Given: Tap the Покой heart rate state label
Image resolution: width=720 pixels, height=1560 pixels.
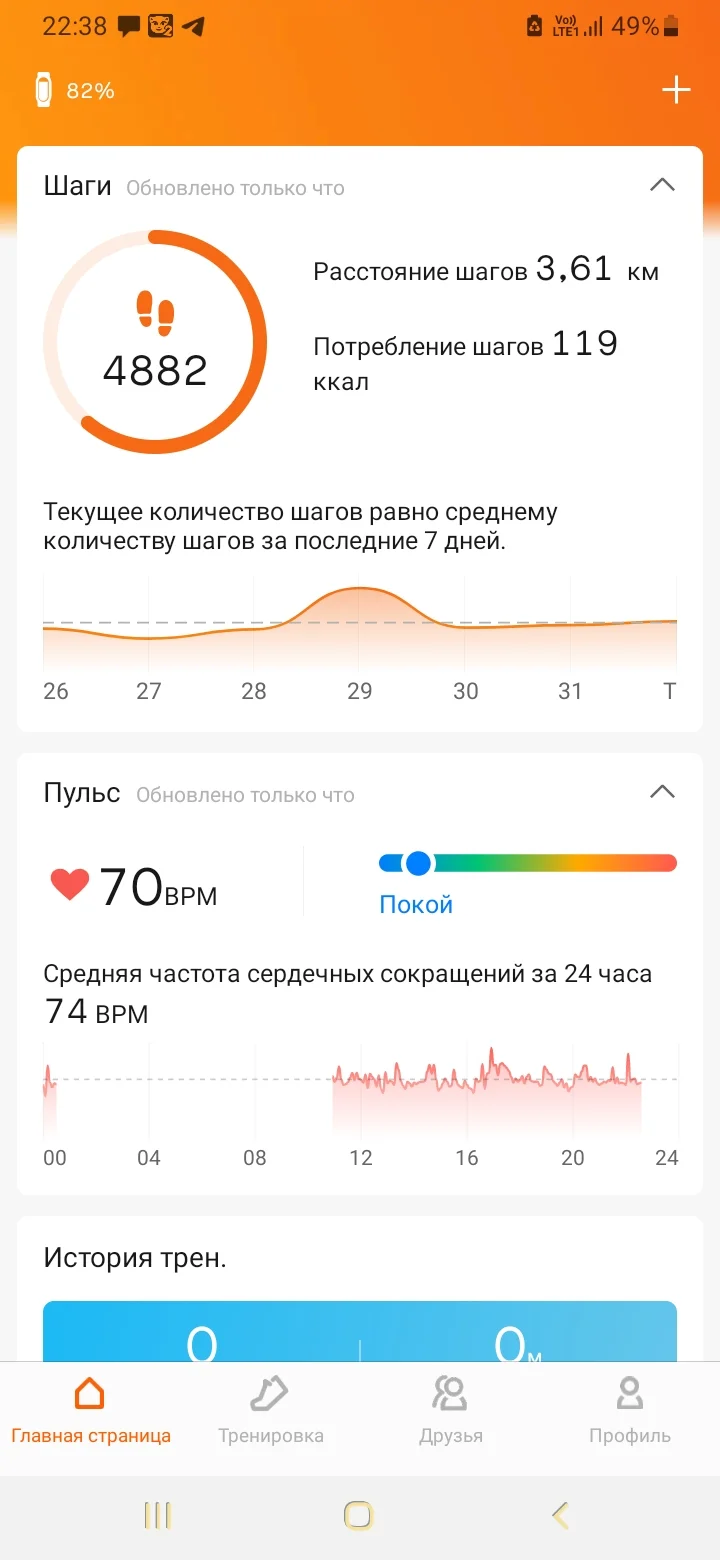Looking at the screenshot, I should click(416, 903).
